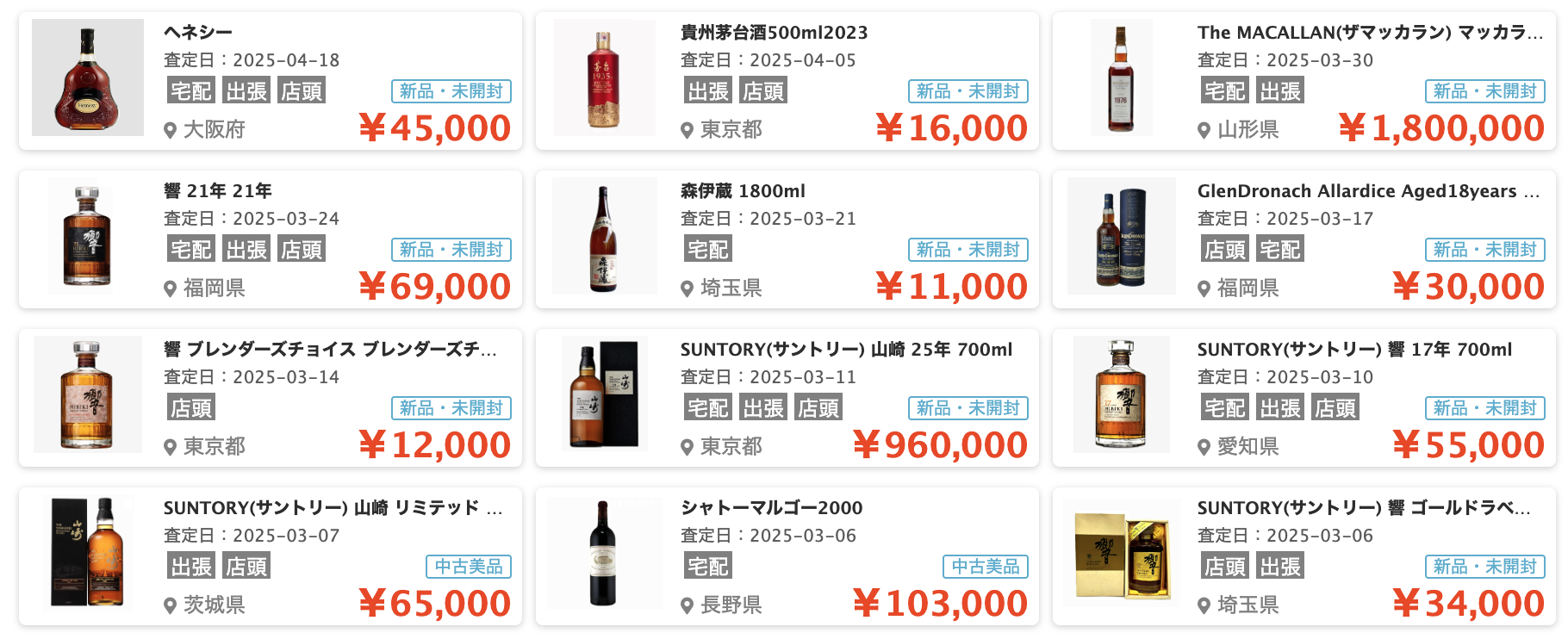The width and height of the screenshot is (1568, 639).
Task: Open the SUNTORY 響 ゴールドラベル card
Action: (1304, 556)
